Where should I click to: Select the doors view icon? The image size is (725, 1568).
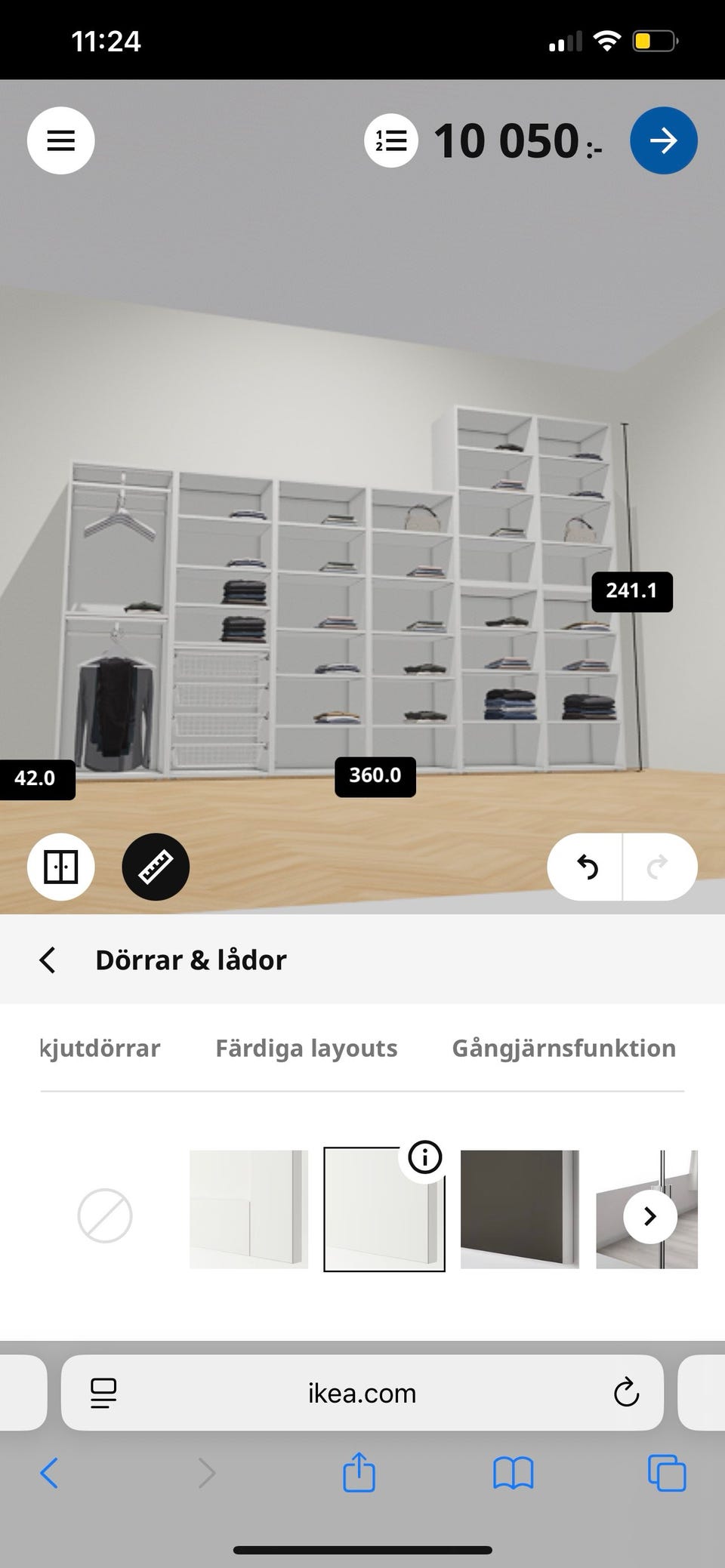60,867
